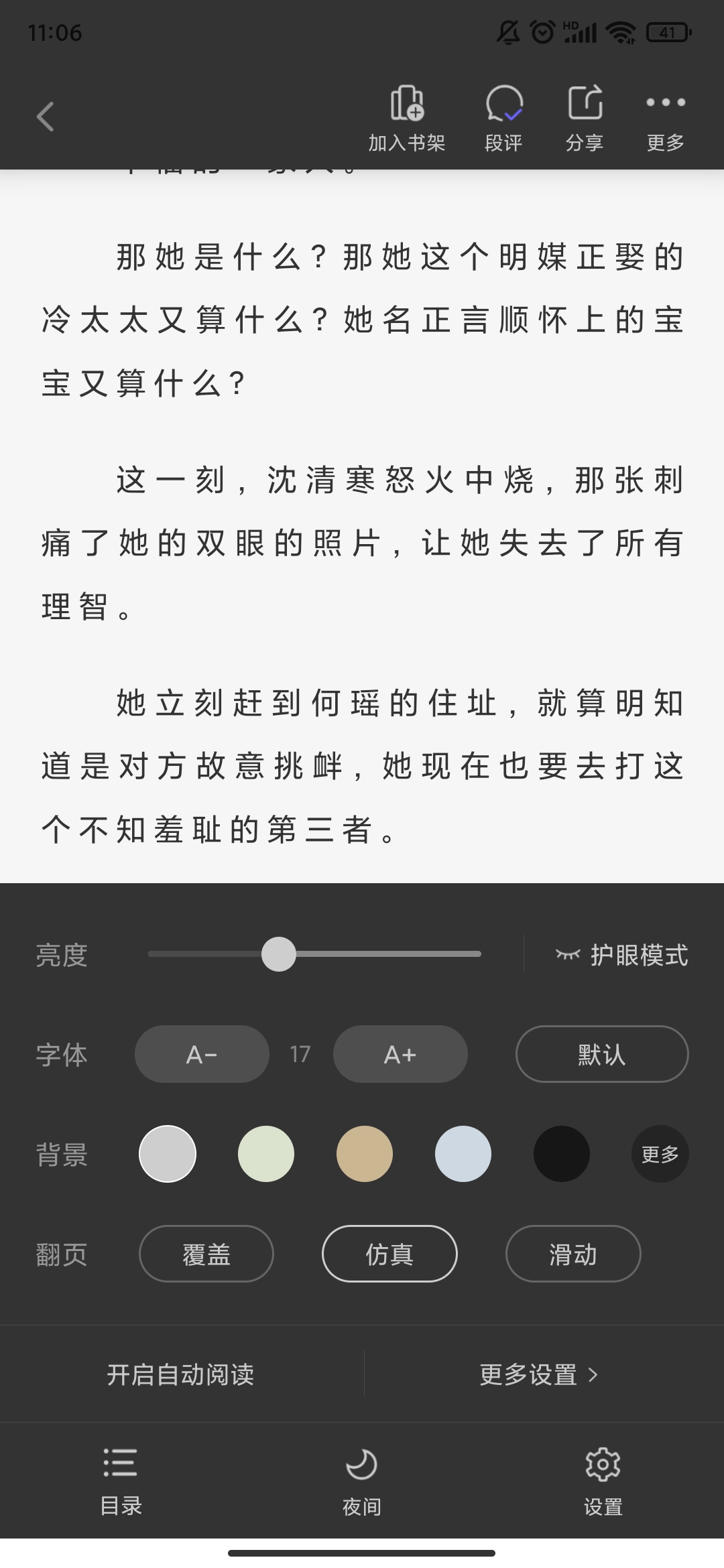Select the black background color
Screen dimensions: 724x1568
point(562,1154)
